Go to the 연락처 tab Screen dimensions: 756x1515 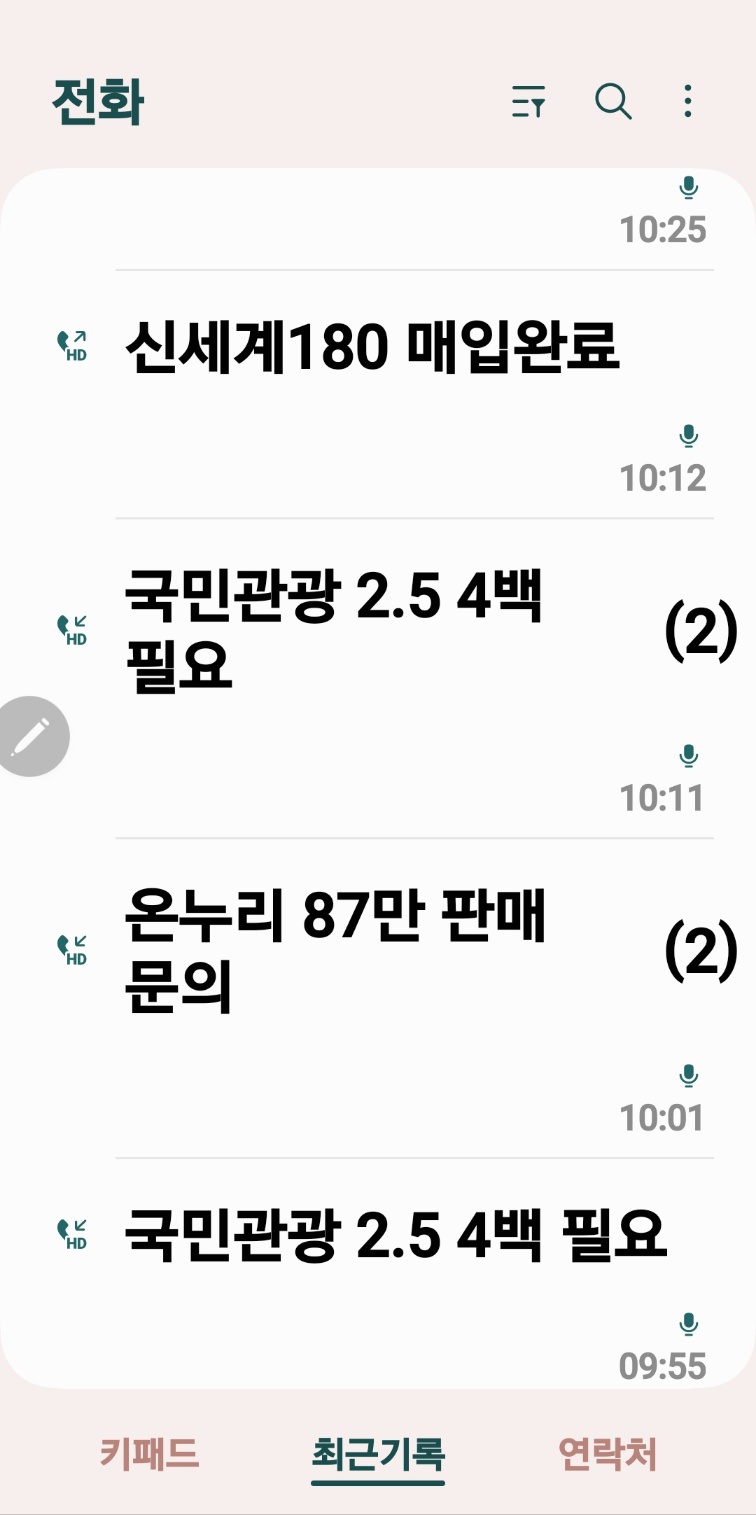[x=607, y=1453]
